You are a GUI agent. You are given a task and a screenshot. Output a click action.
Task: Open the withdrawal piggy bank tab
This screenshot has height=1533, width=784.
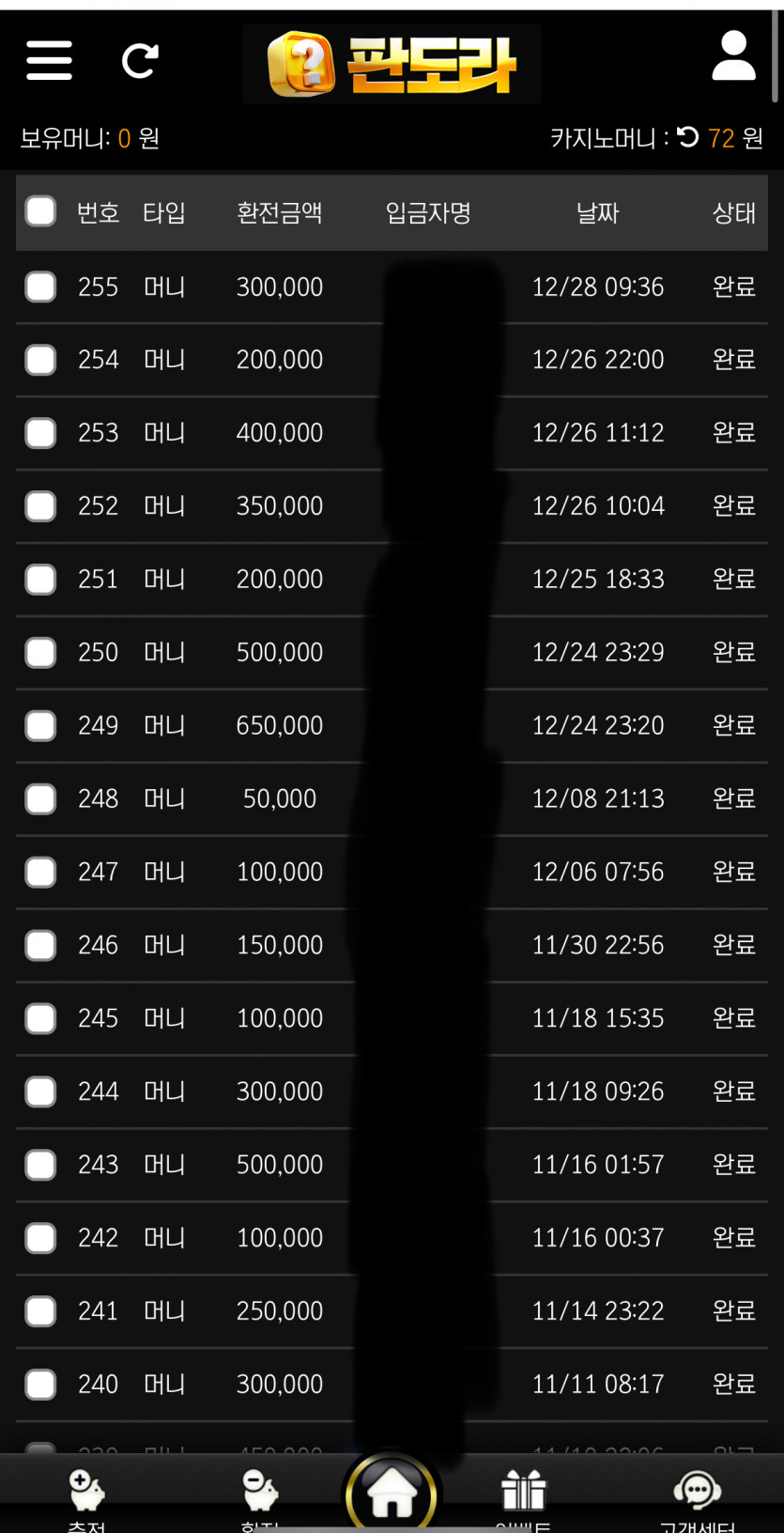[x=260, y=1499]
